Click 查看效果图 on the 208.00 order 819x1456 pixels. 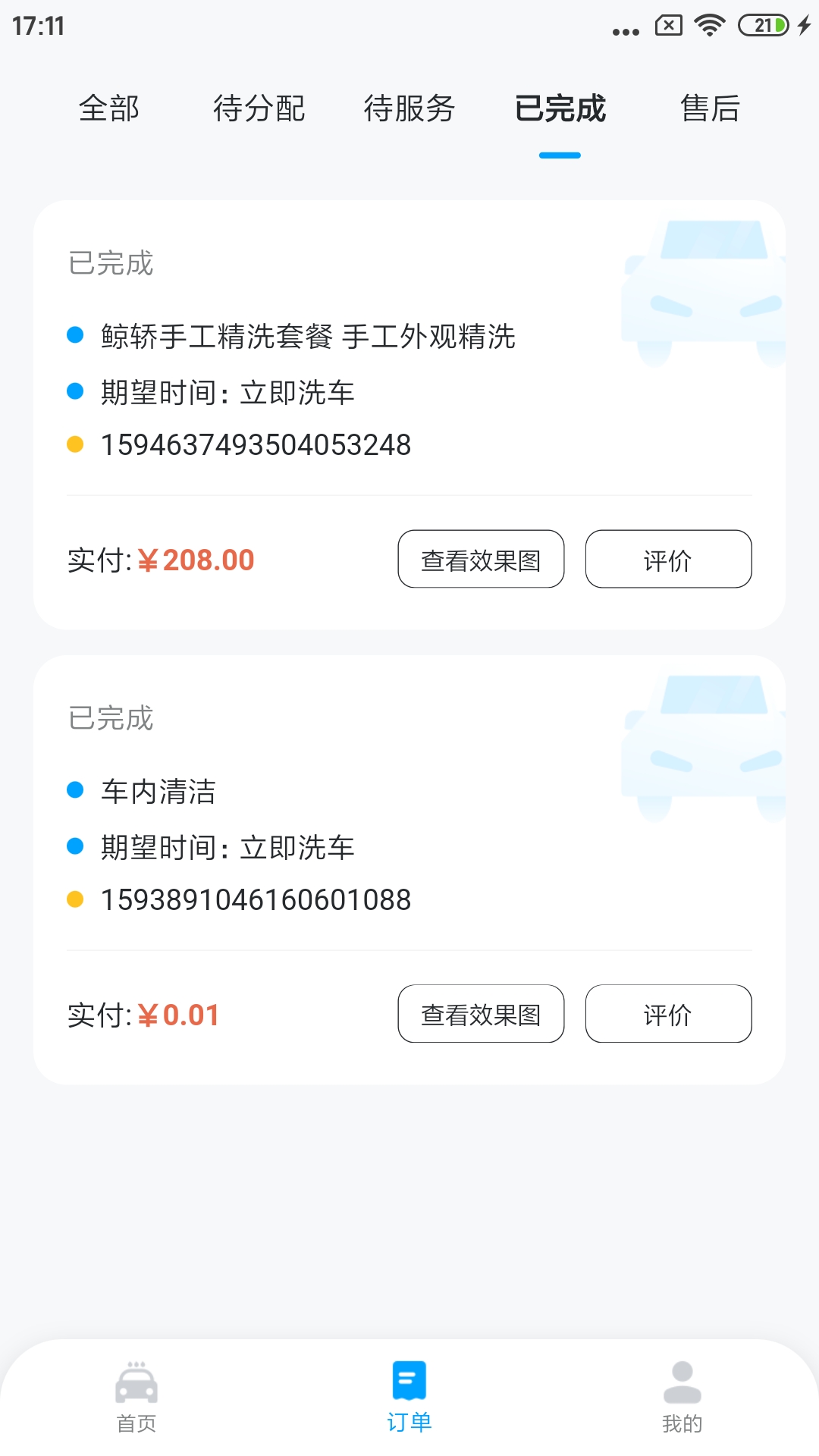481,559
